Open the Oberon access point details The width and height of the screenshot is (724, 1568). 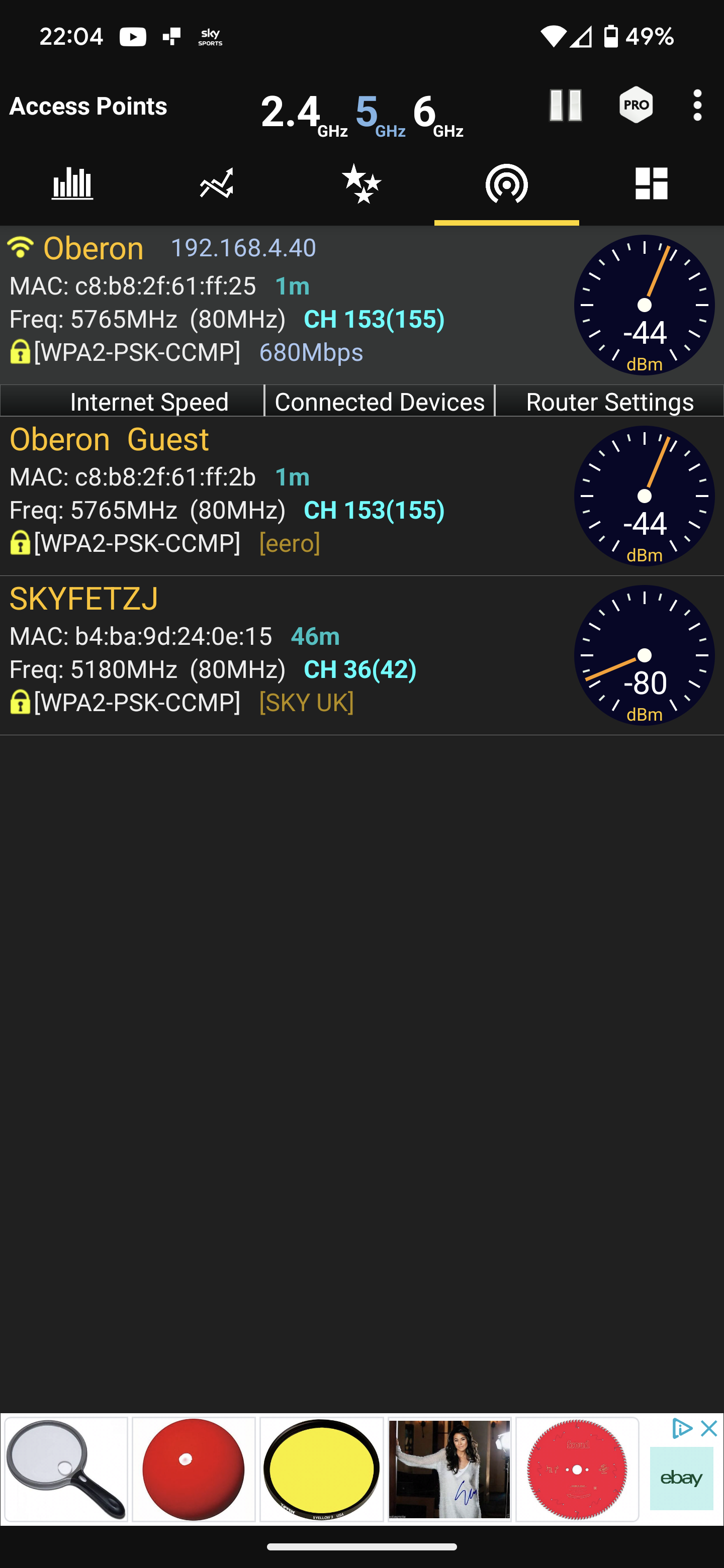[274, 302]
